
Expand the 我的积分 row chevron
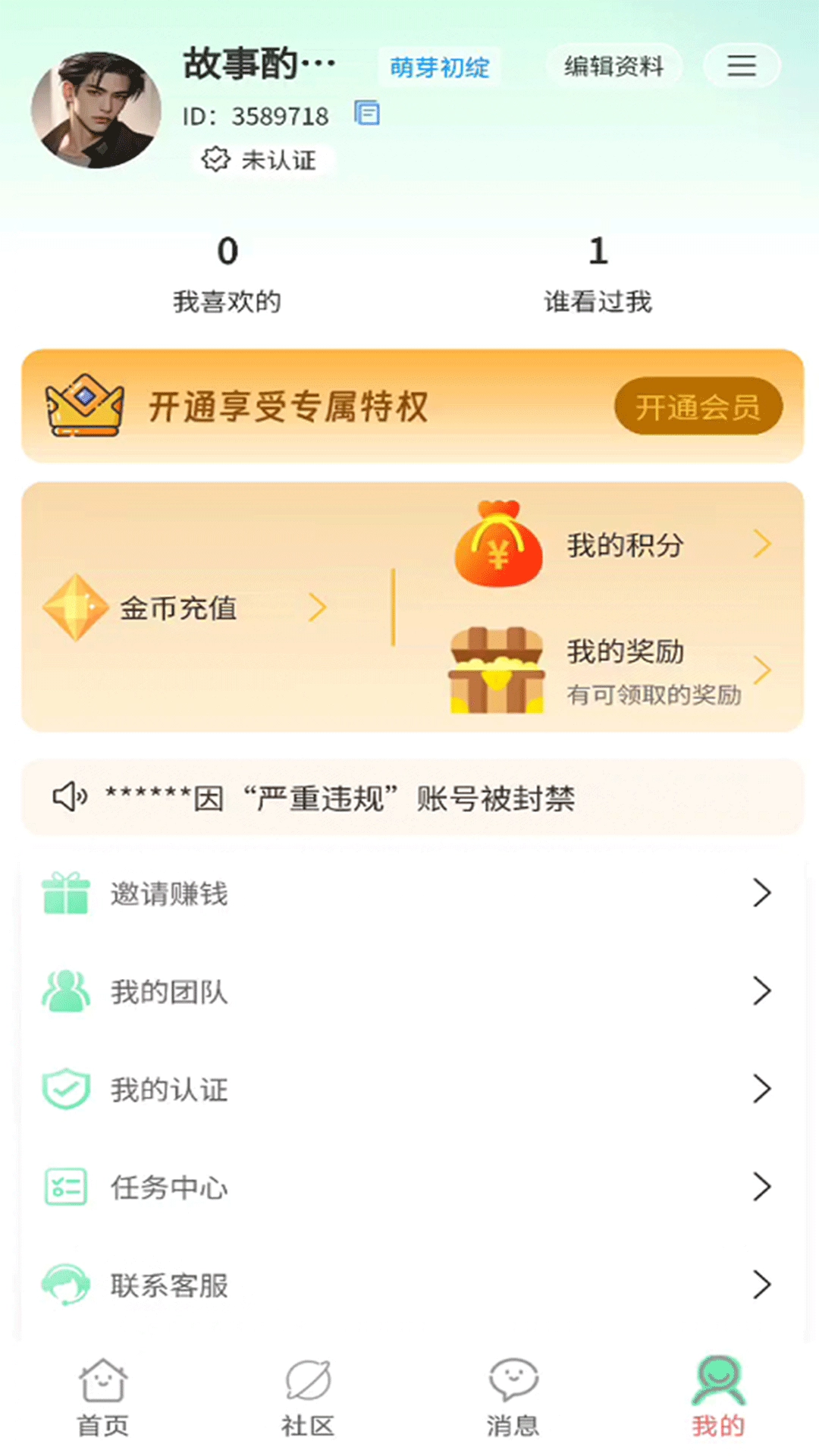coord(764,544)
